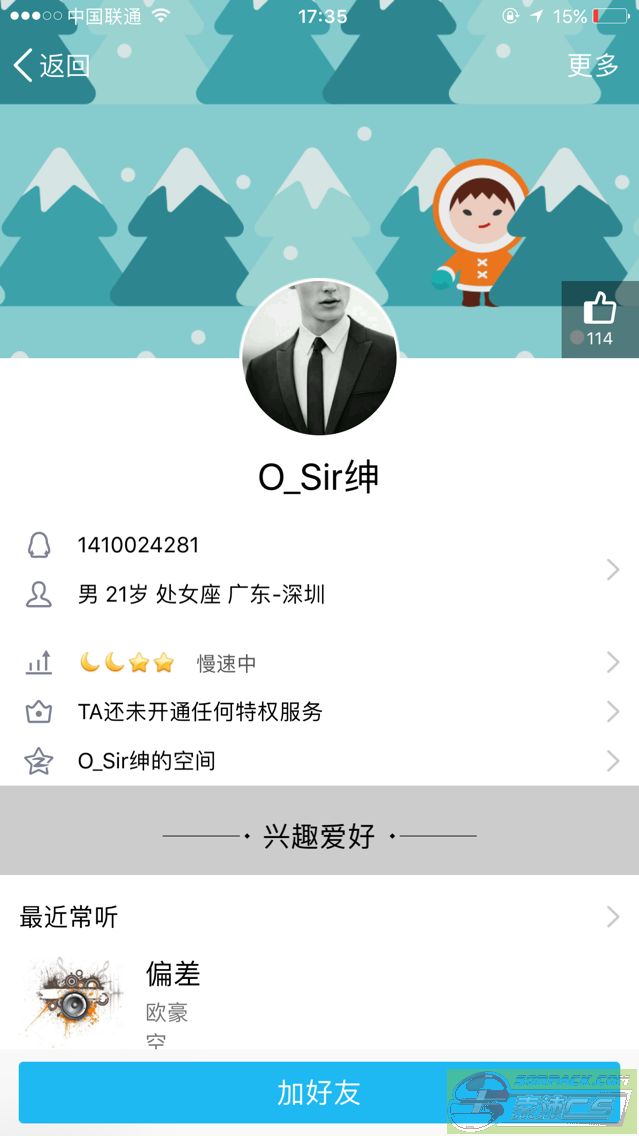Image resolution: width=639 pixels, height=1136 pixels.
Task: View the profile avatar photo
Action: 319,358
